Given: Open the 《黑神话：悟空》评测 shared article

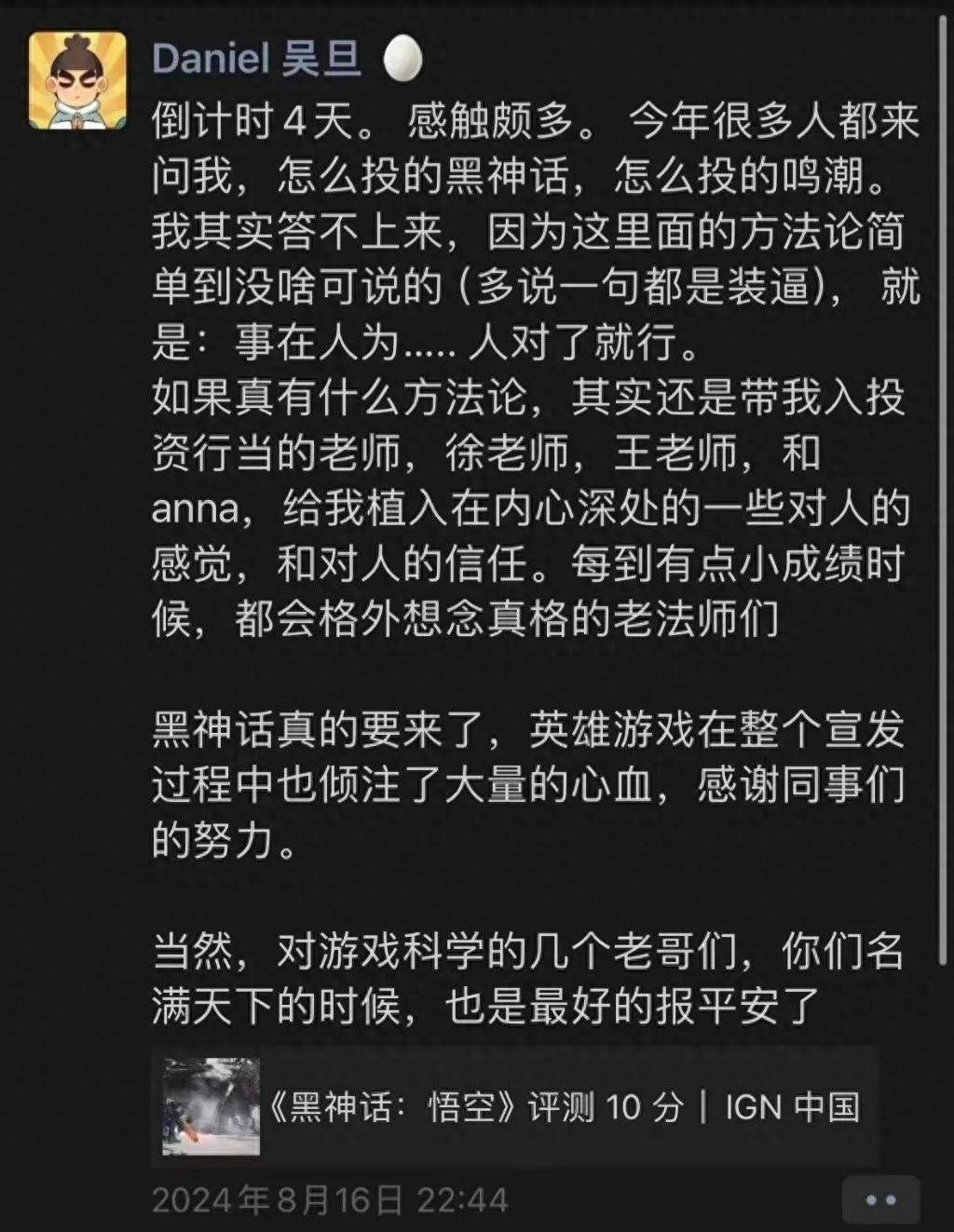Looking at the screenshot, I should [x=514, y=1106].
